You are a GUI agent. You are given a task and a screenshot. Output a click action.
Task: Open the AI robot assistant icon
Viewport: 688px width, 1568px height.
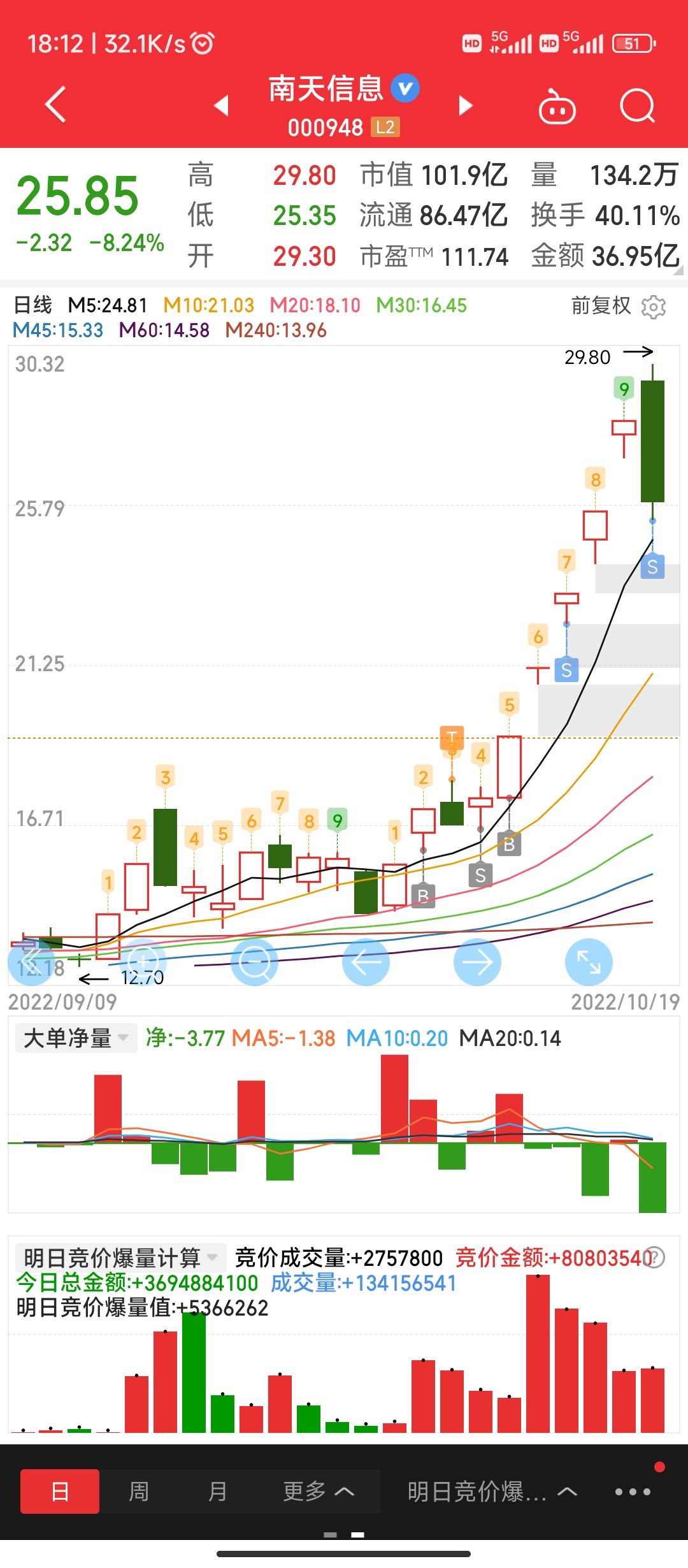pos(557,106)
